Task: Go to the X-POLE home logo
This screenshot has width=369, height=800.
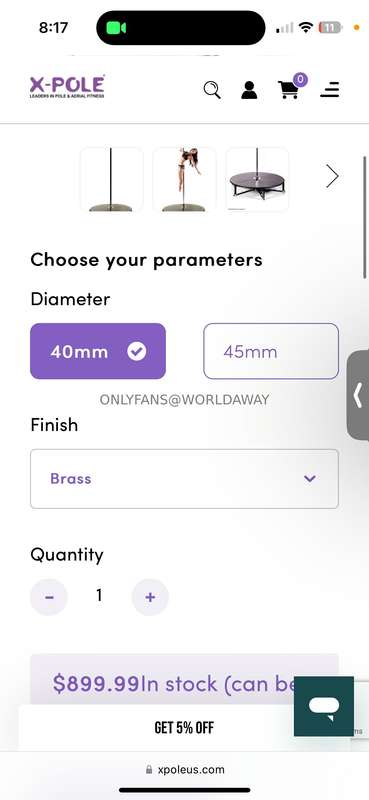Action: click(67, 87)
